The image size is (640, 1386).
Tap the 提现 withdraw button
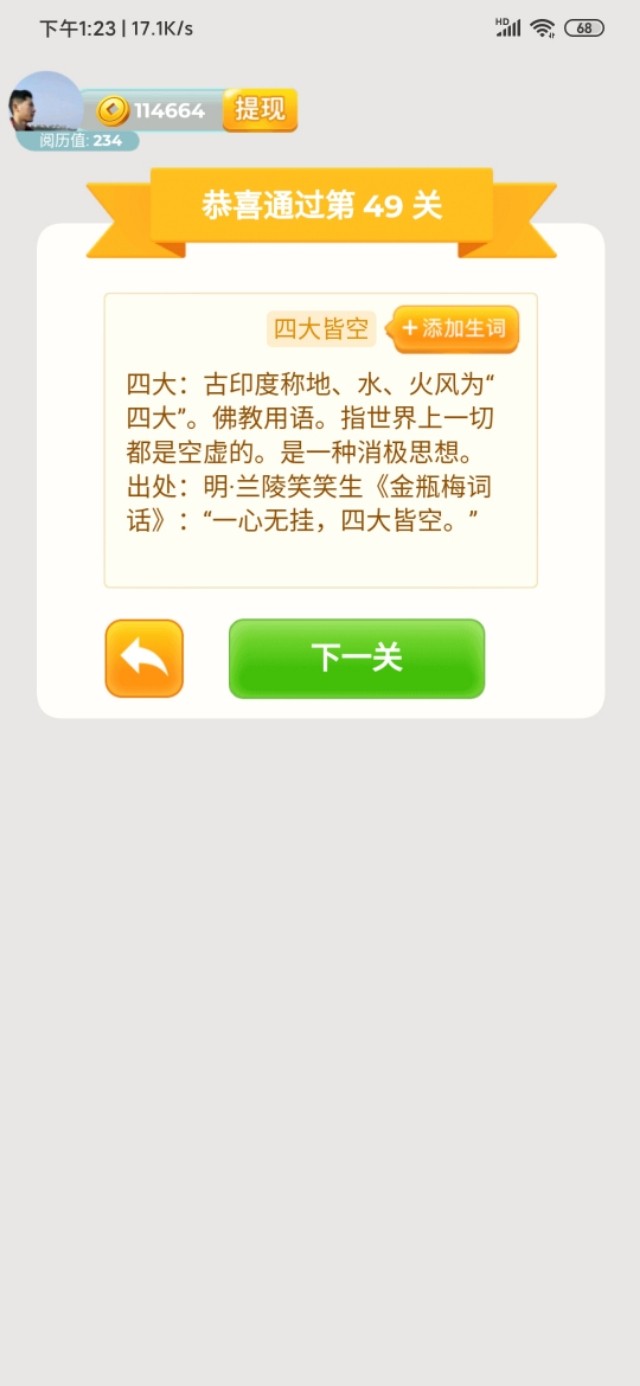click(260, 110)
